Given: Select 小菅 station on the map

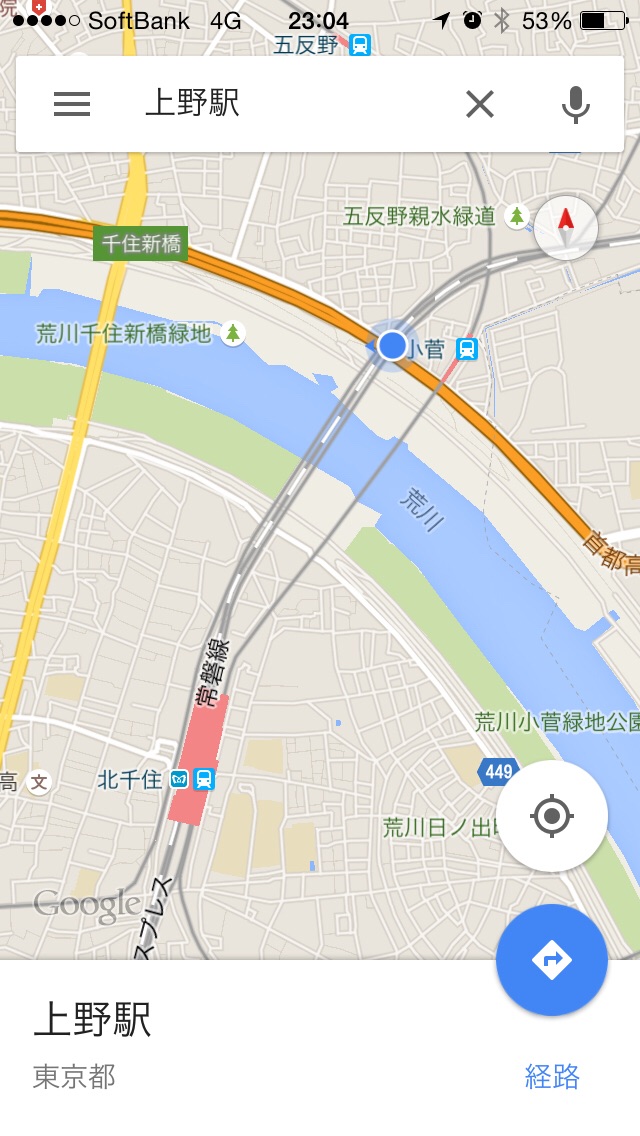Looking at the screenshot, I should [466, 348].
